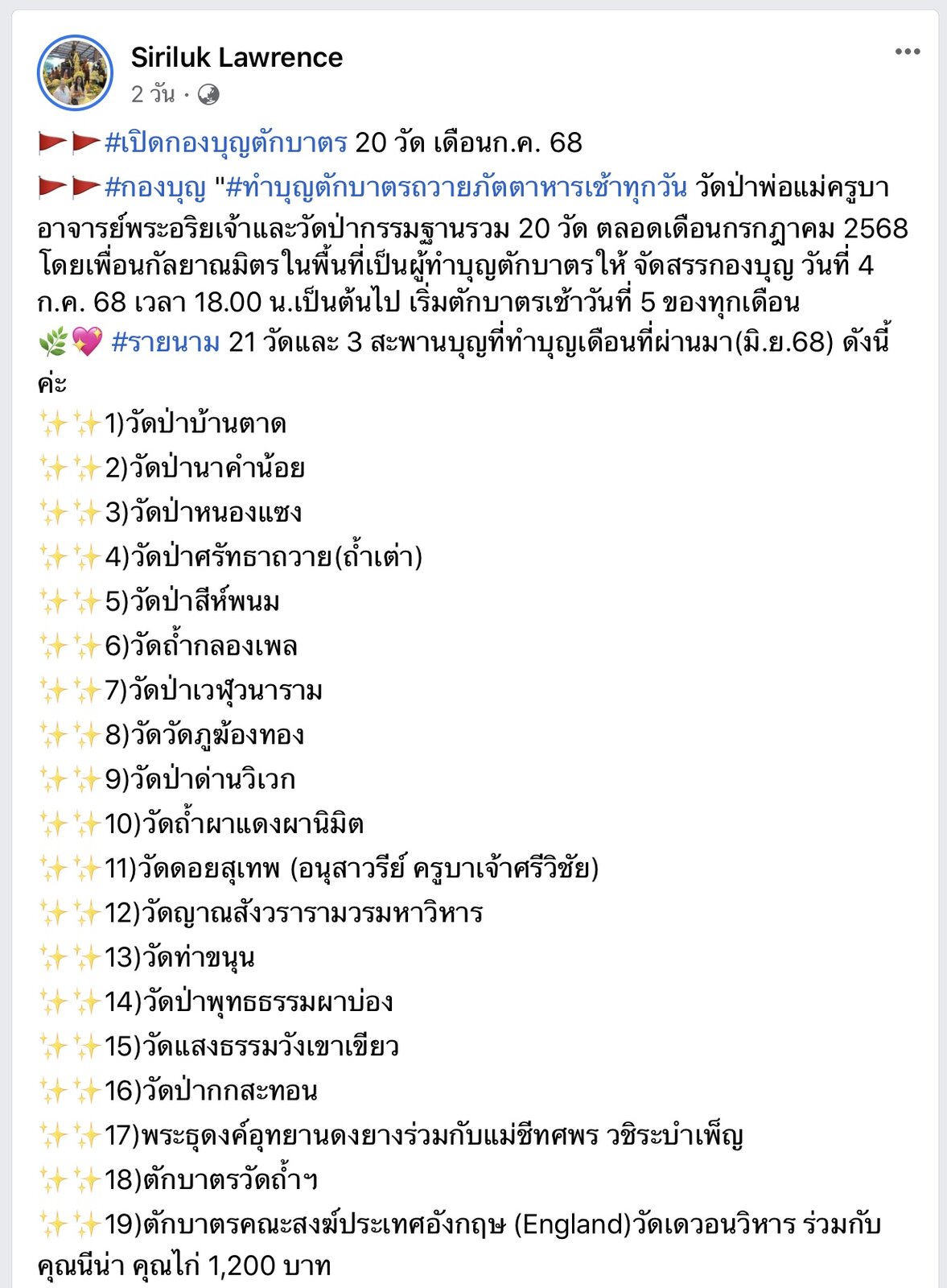The height and width of the screenshot is (1288, 947).
Task: Tap the hashtag #รายนาม
Action: point(166,343)
